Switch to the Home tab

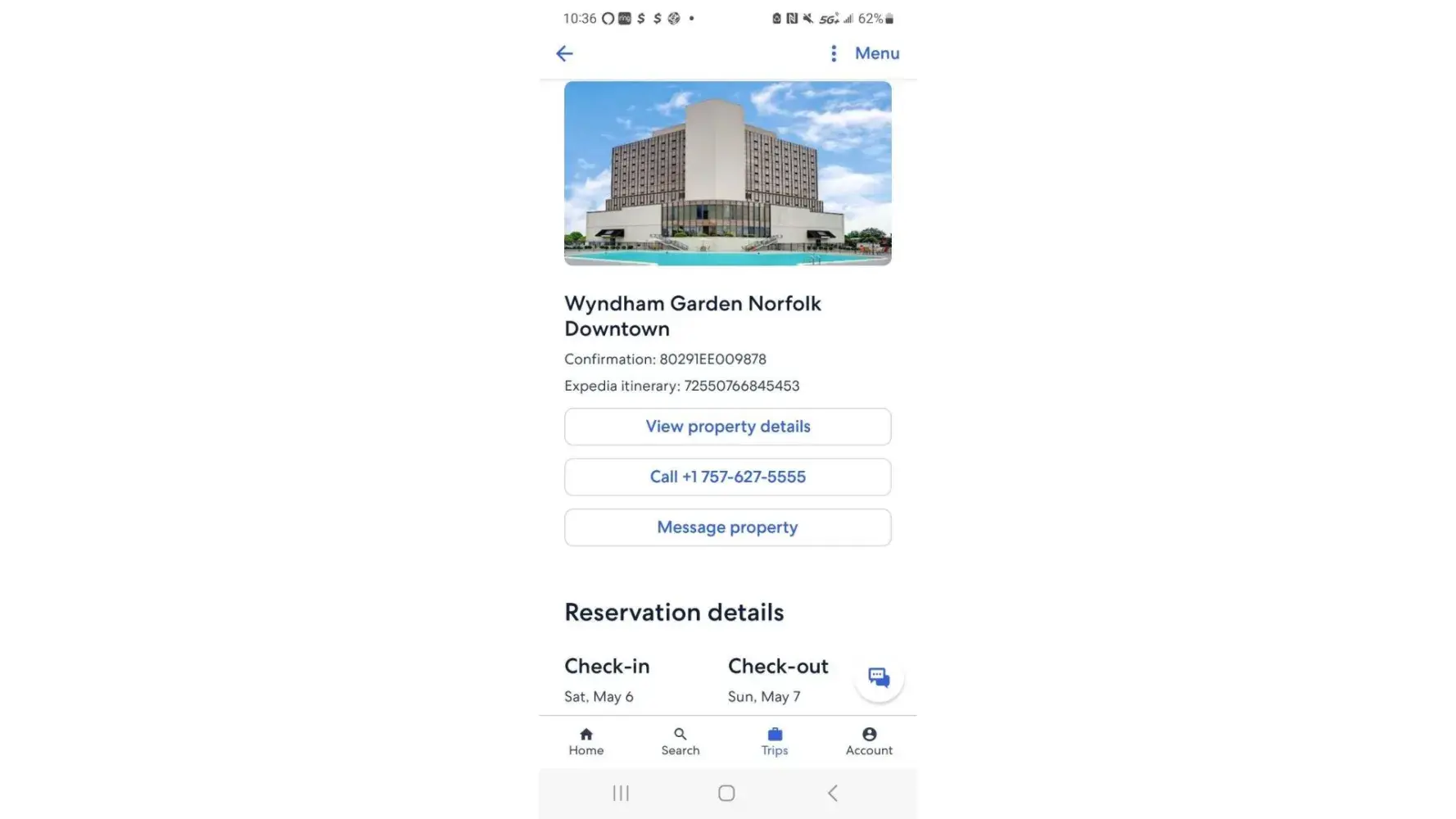click(x=586, y=741)
